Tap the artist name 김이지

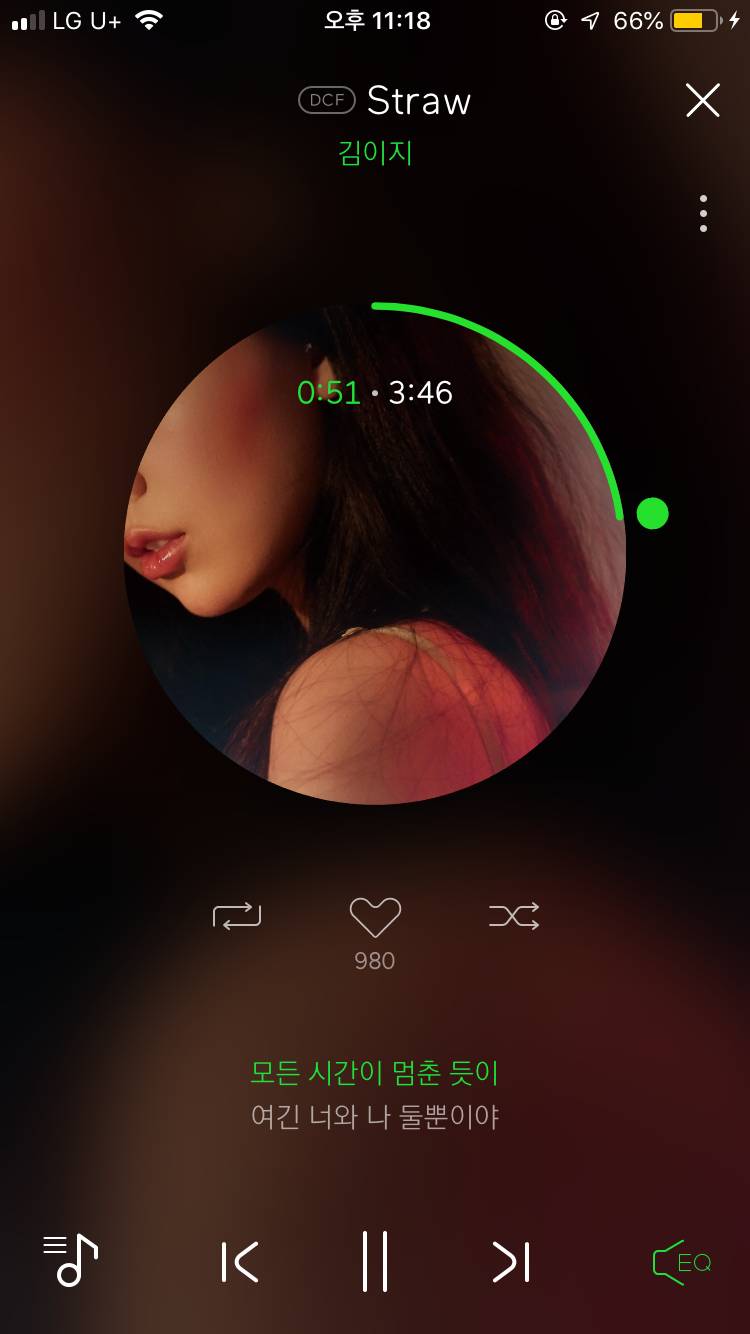tap(374, 152)
